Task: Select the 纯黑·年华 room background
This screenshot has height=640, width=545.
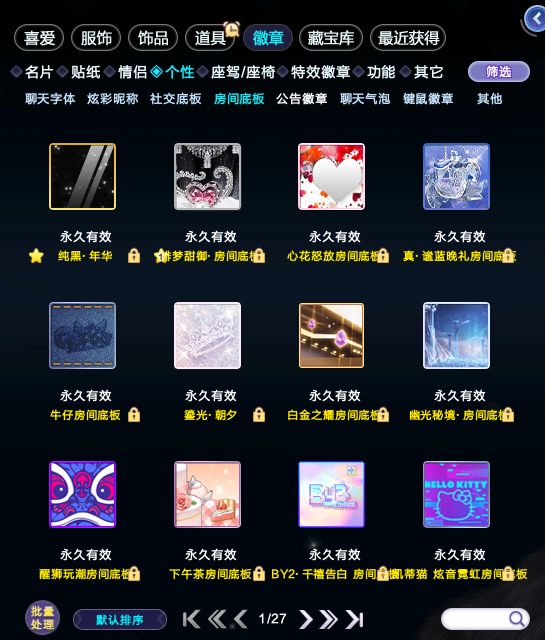Action: [82, 176]
